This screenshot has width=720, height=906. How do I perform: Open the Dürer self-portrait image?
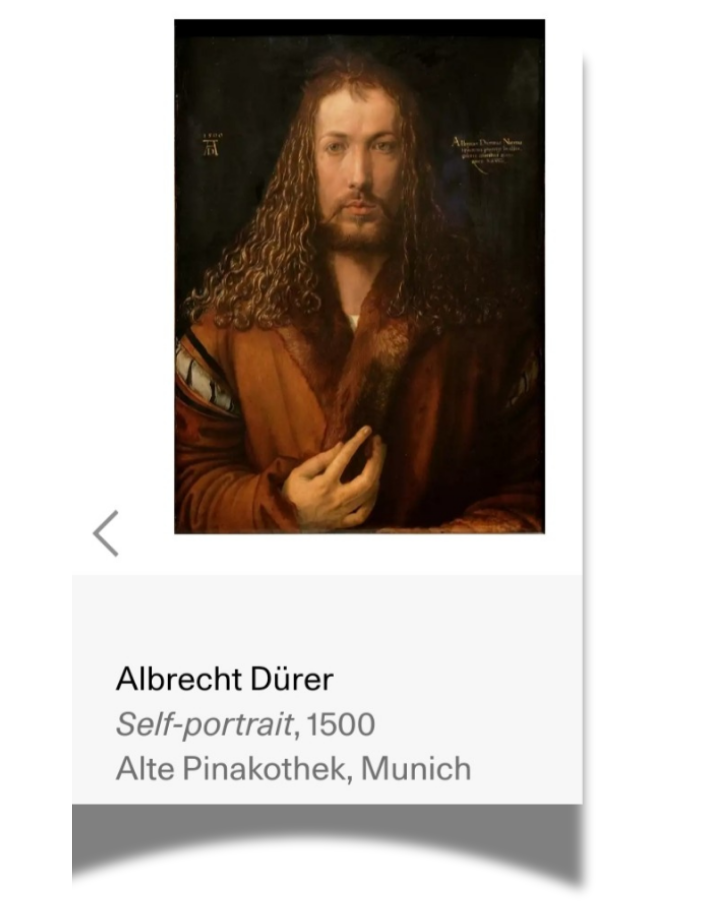click(359, 277)
